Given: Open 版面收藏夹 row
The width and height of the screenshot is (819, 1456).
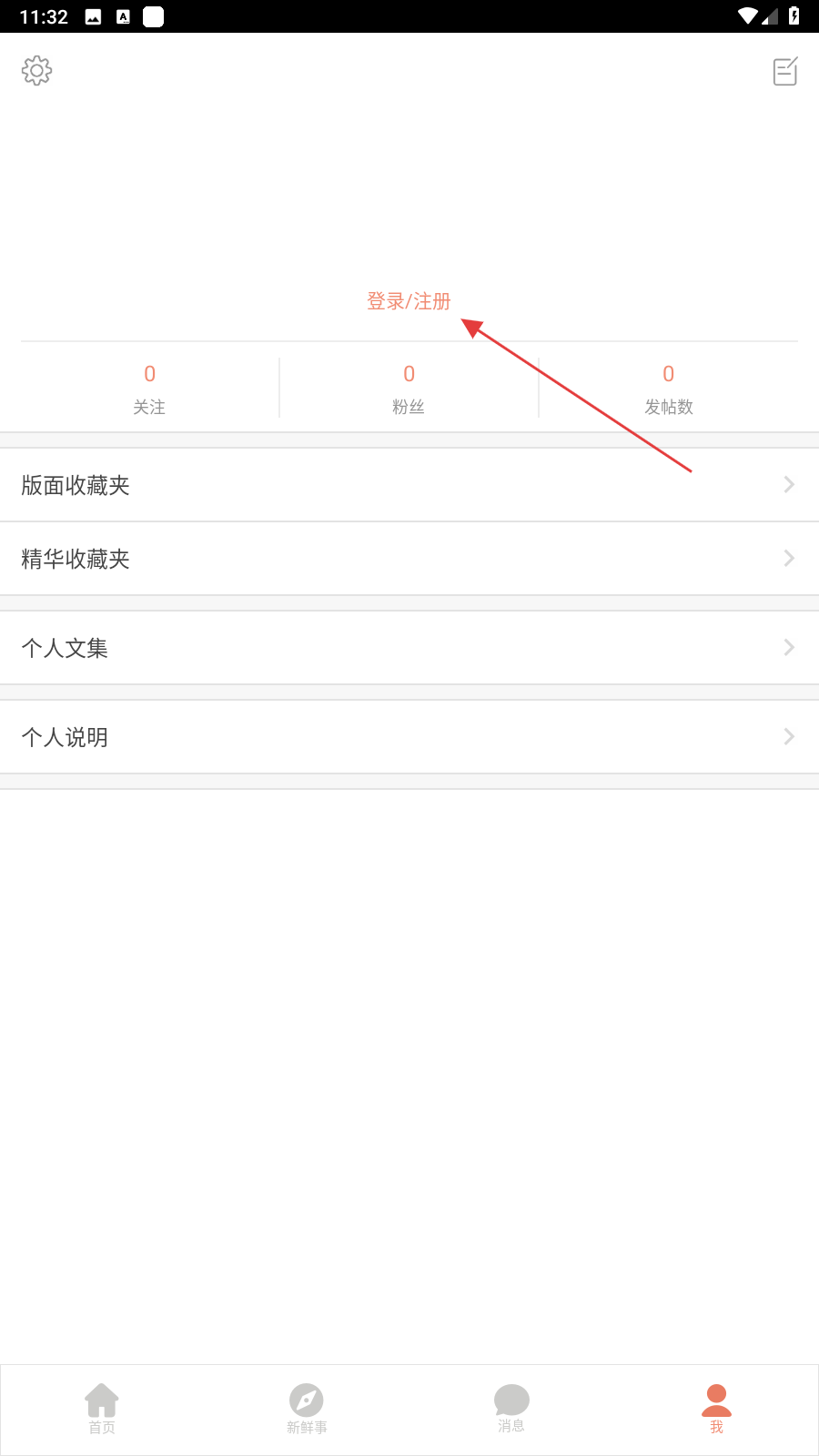Looking at the screenshot, I should (409, 485).
